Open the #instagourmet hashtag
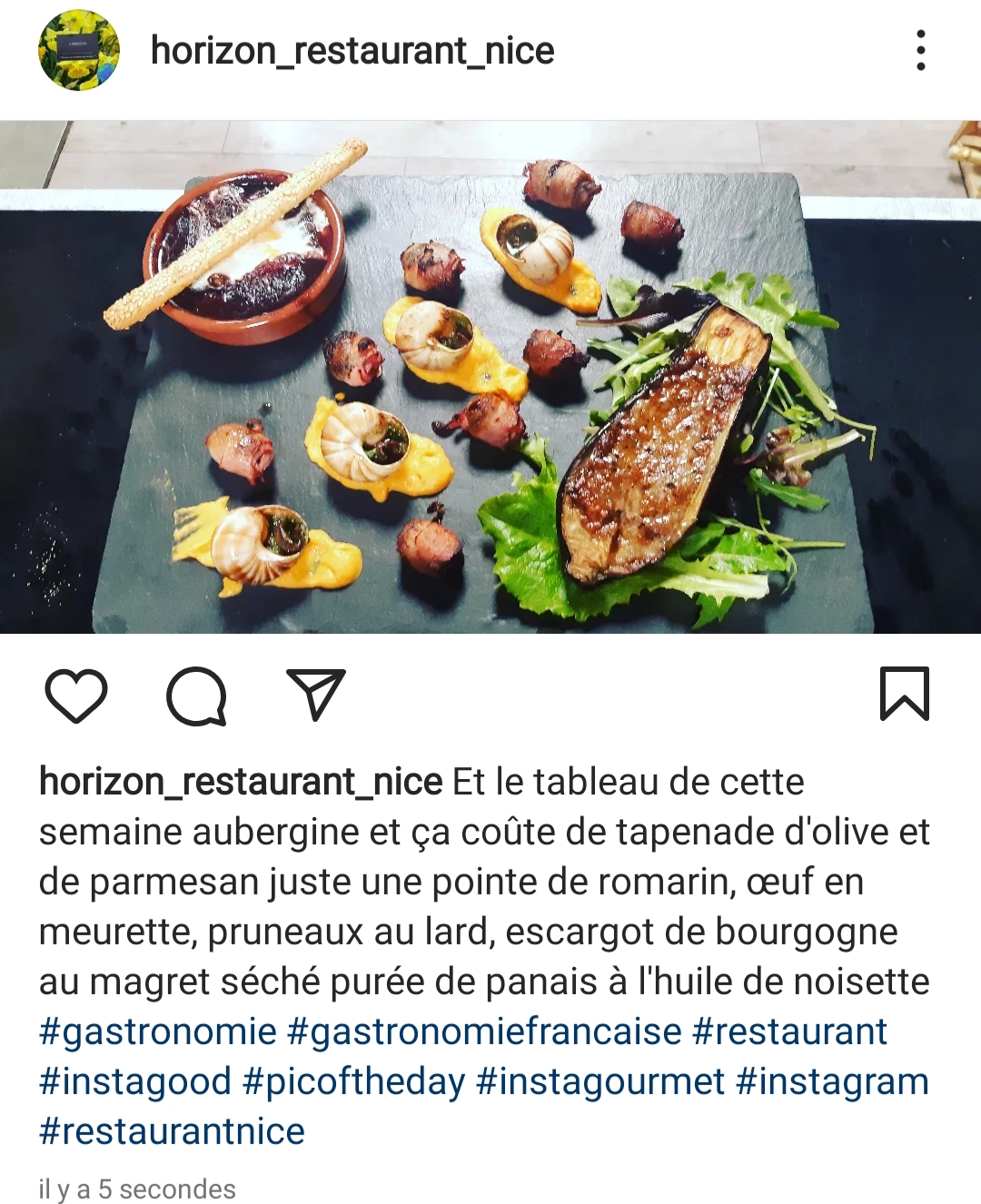 click(x=600, y=1081)
